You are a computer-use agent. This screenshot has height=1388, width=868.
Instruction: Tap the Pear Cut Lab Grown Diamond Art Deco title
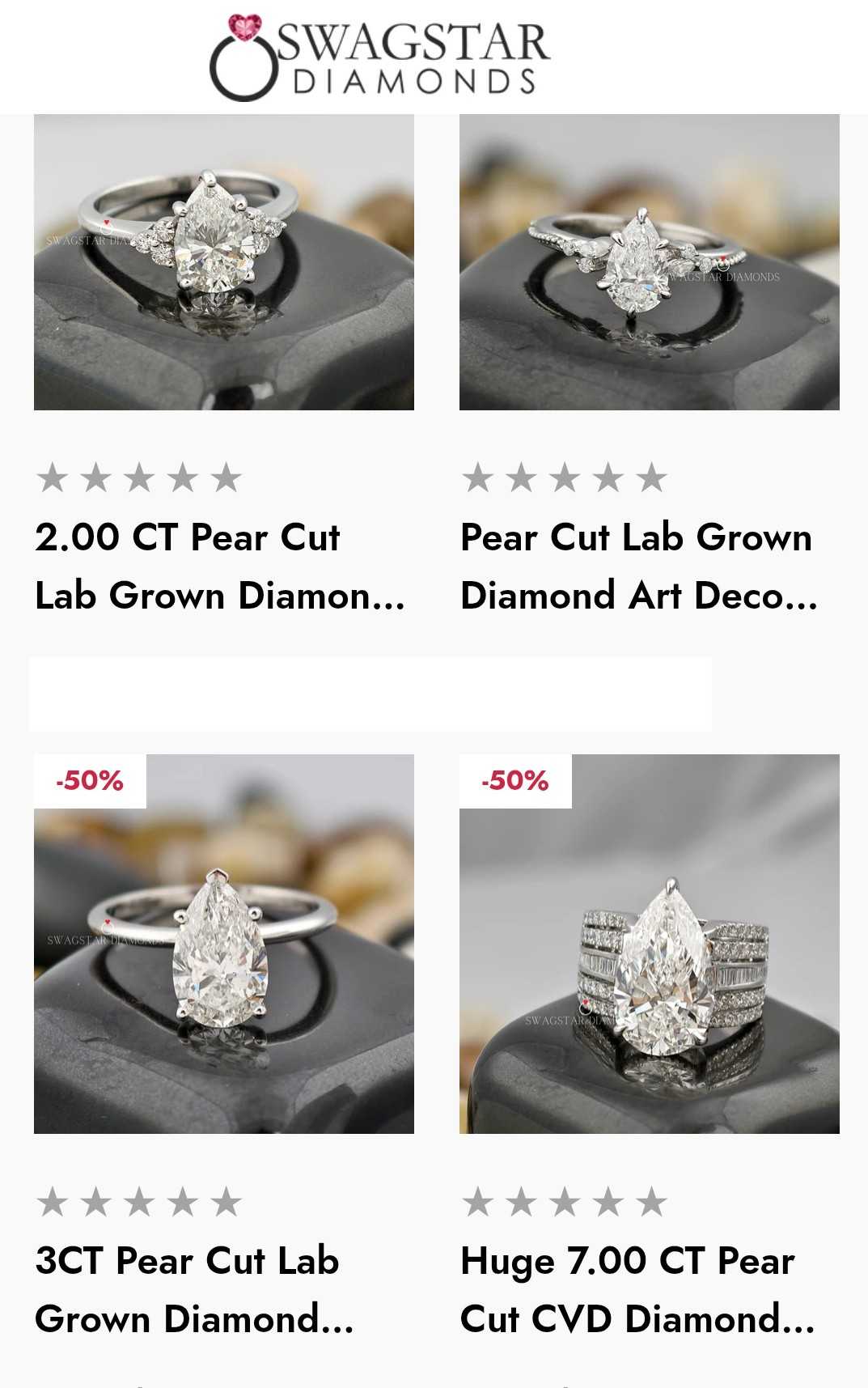(x=639, y=566)
